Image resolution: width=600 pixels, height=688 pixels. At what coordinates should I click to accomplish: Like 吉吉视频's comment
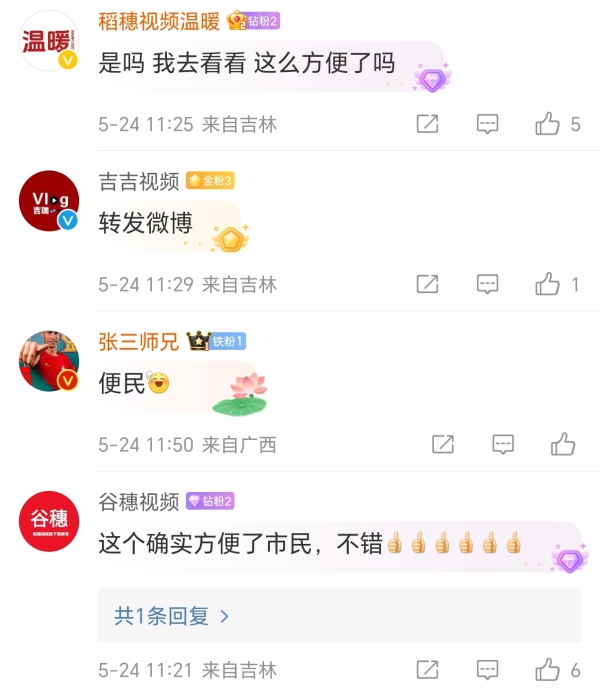pyautogui.click(x=548, y=284)
